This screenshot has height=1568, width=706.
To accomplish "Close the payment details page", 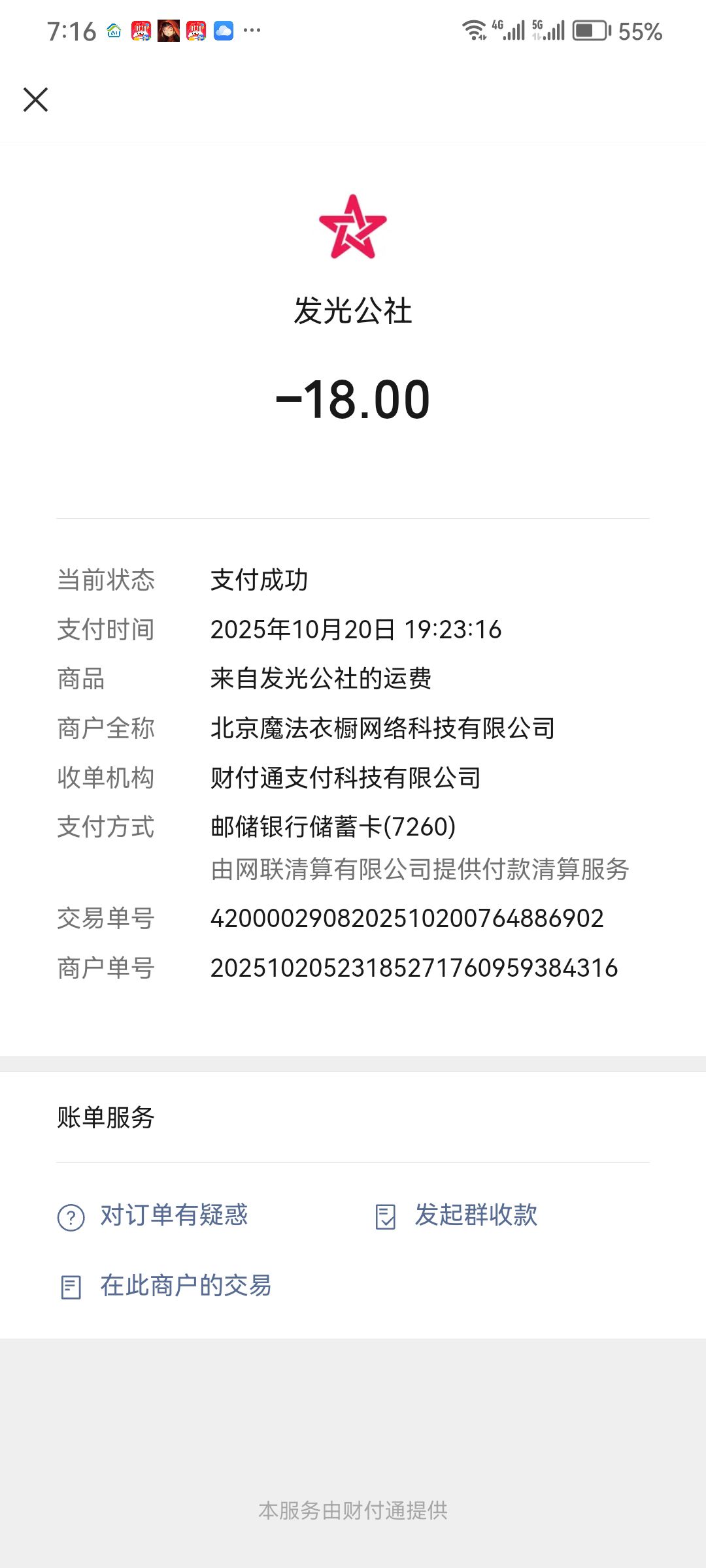I will pyautogui.click(x=36, y=100).
